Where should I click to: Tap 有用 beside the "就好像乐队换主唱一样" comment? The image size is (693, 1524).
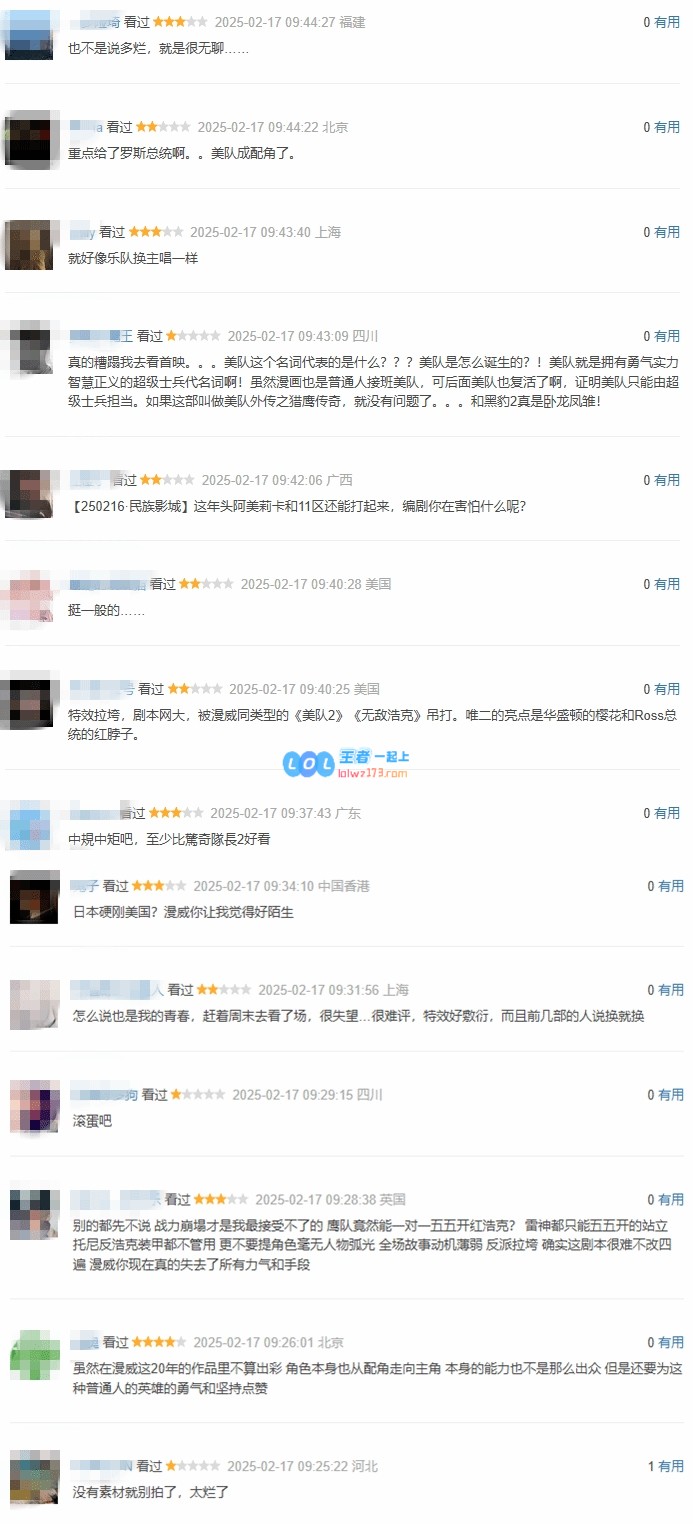pos(667,232)
